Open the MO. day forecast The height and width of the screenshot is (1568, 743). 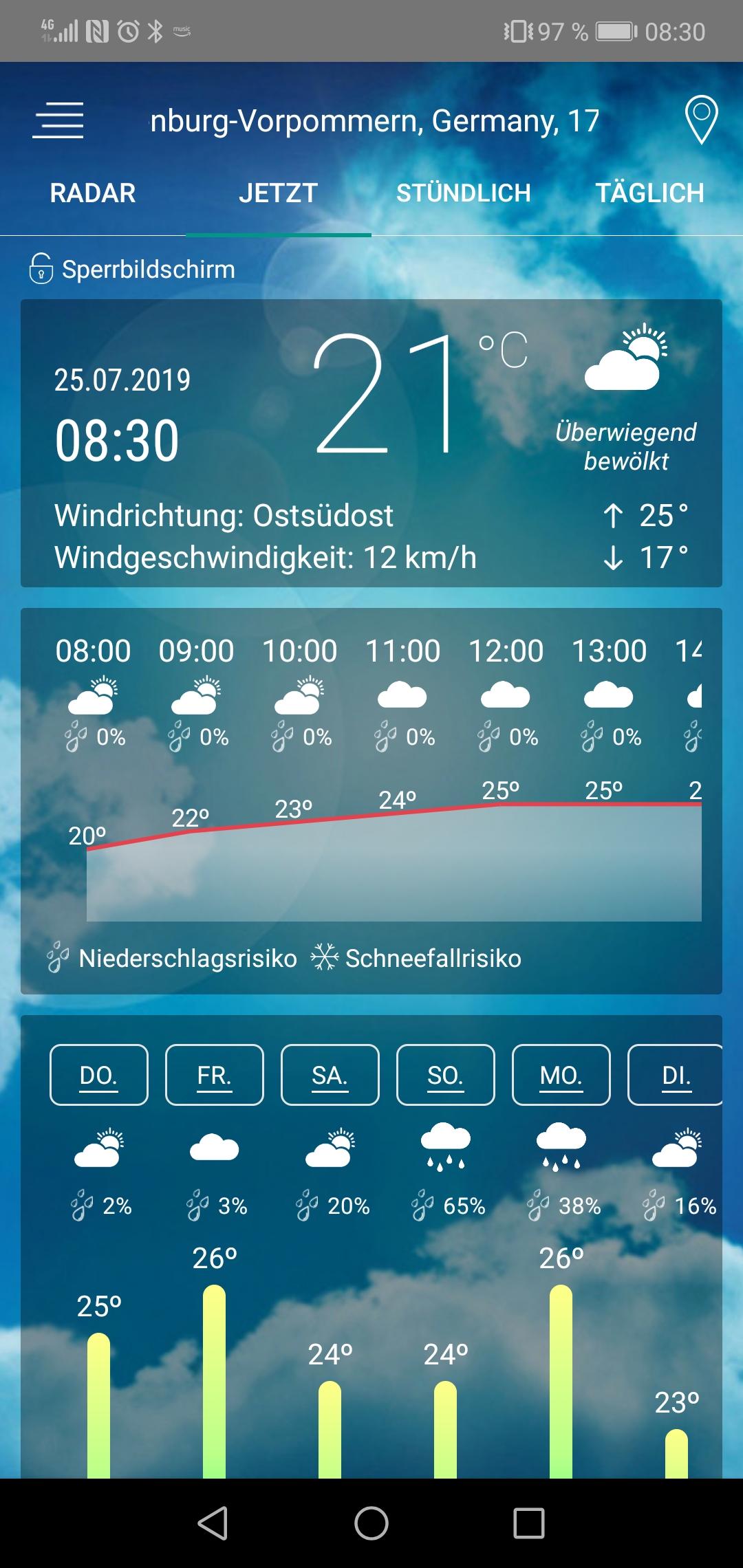(x=561, y=1075)
